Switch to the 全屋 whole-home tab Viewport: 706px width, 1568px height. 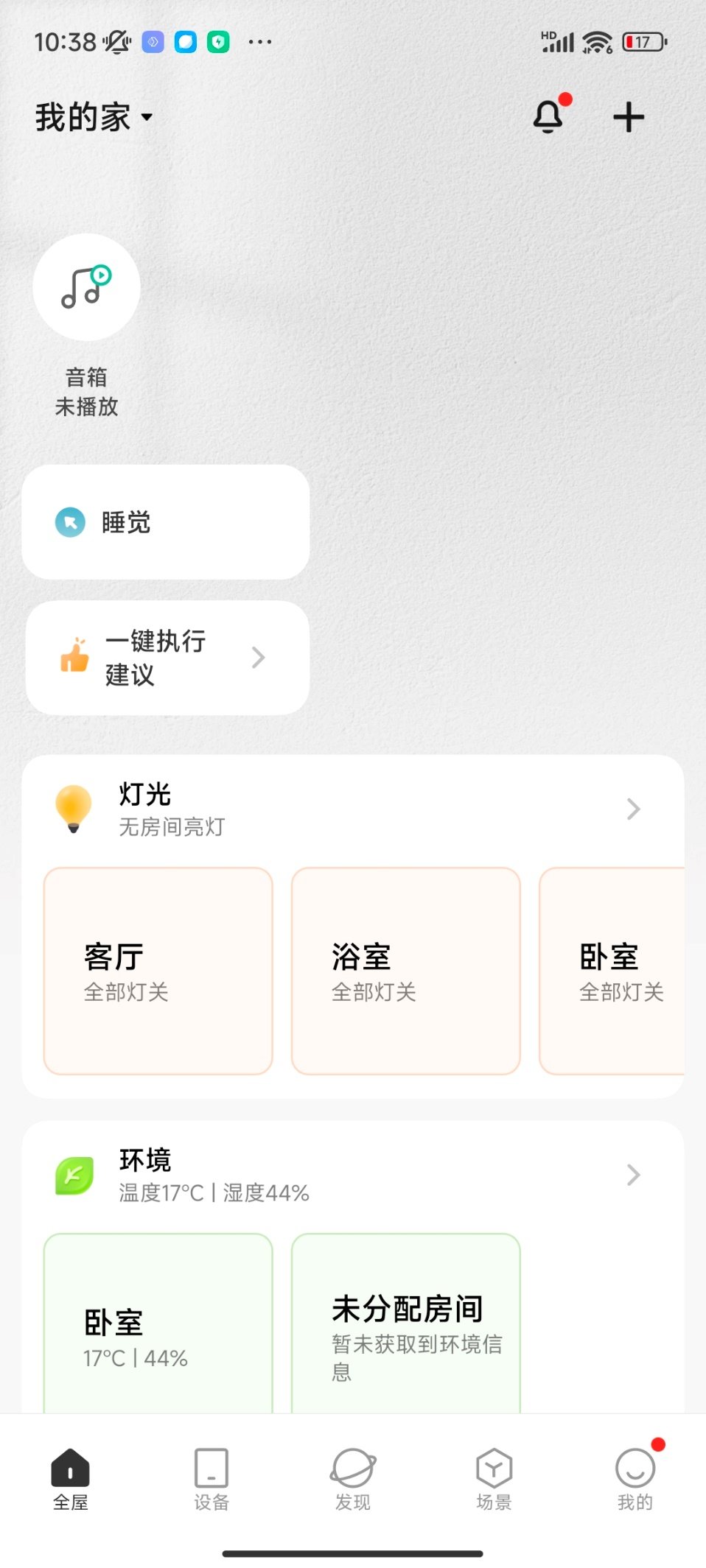71,1477
